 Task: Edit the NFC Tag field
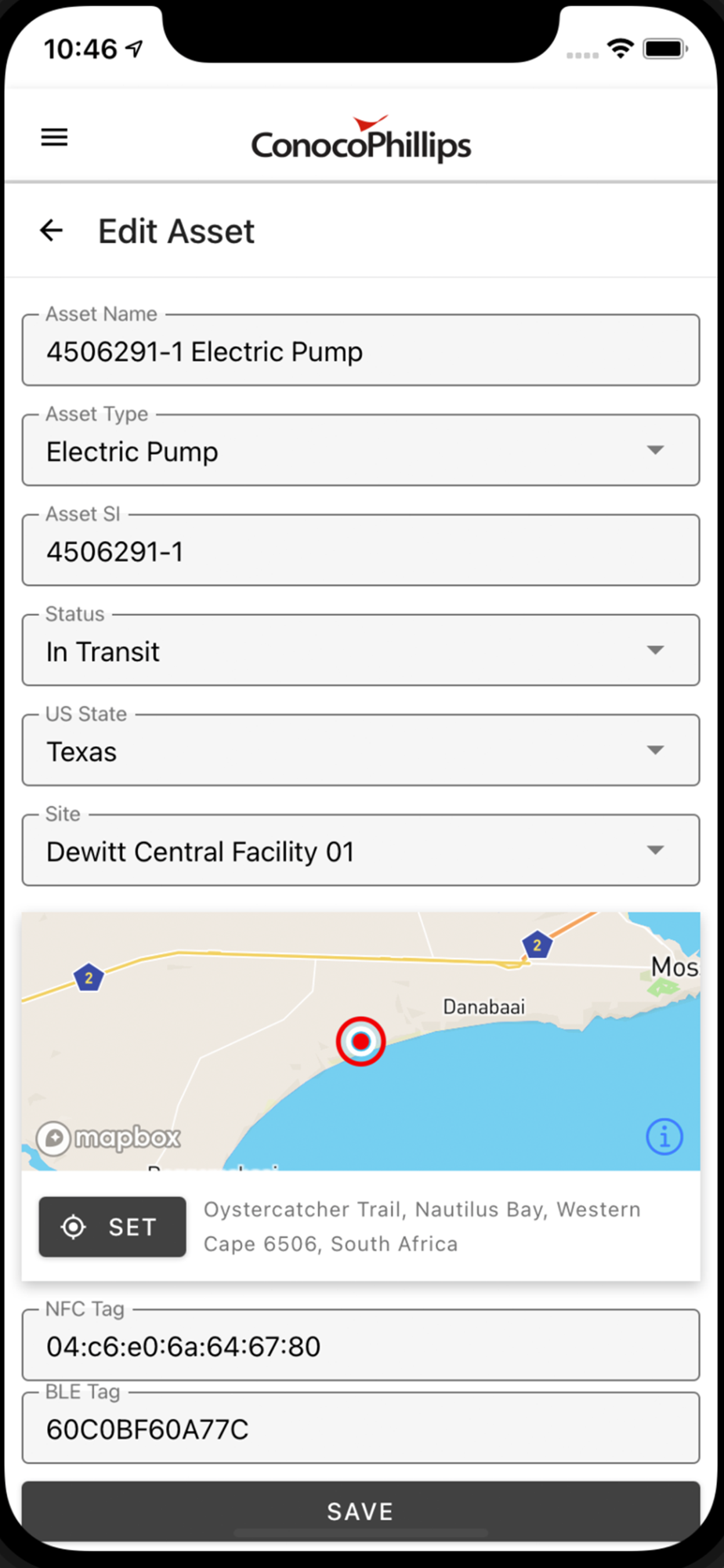(x=360, y=1345)
